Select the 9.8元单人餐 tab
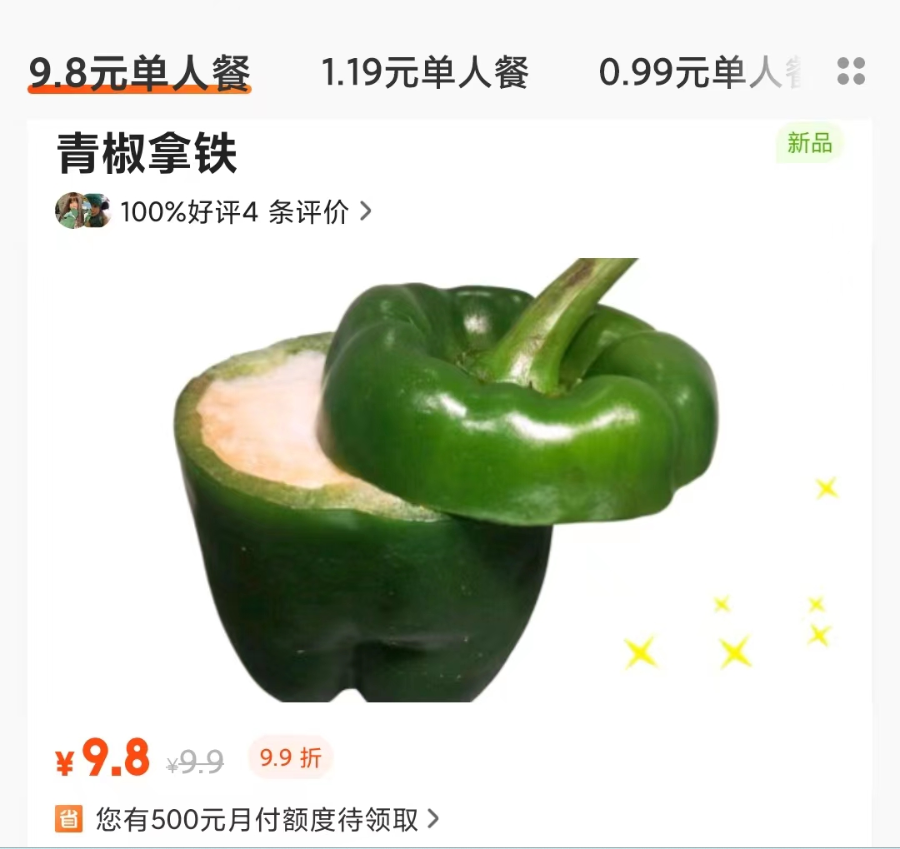The image size is (900, 849). pyautogui.click(x=139, y=73)
